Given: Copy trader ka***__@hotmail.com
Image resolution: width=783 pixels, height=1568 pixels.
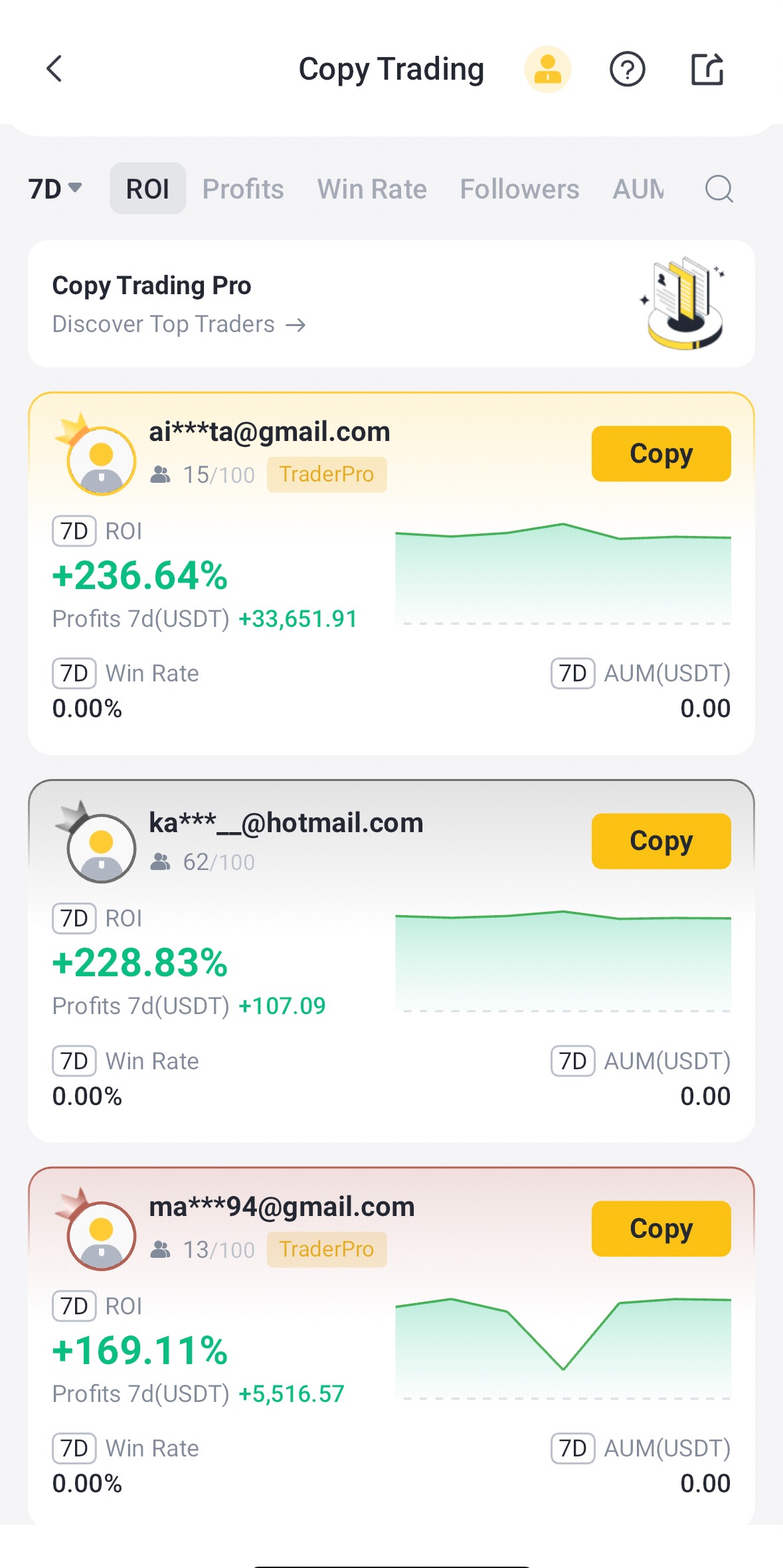Looking at the screenshot, I should (661, 841).
